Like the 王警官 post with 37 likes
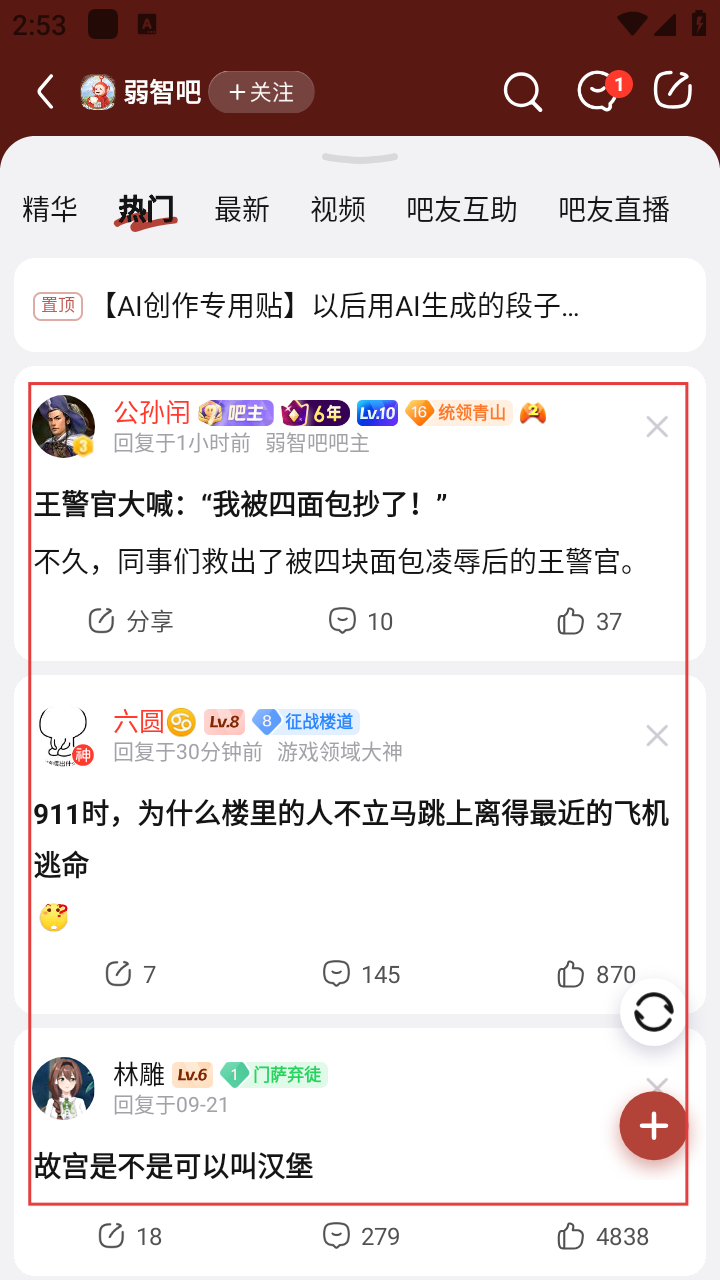Viewport: 720px width, 1280px height. pyautogui.click(x=589, y=621)
